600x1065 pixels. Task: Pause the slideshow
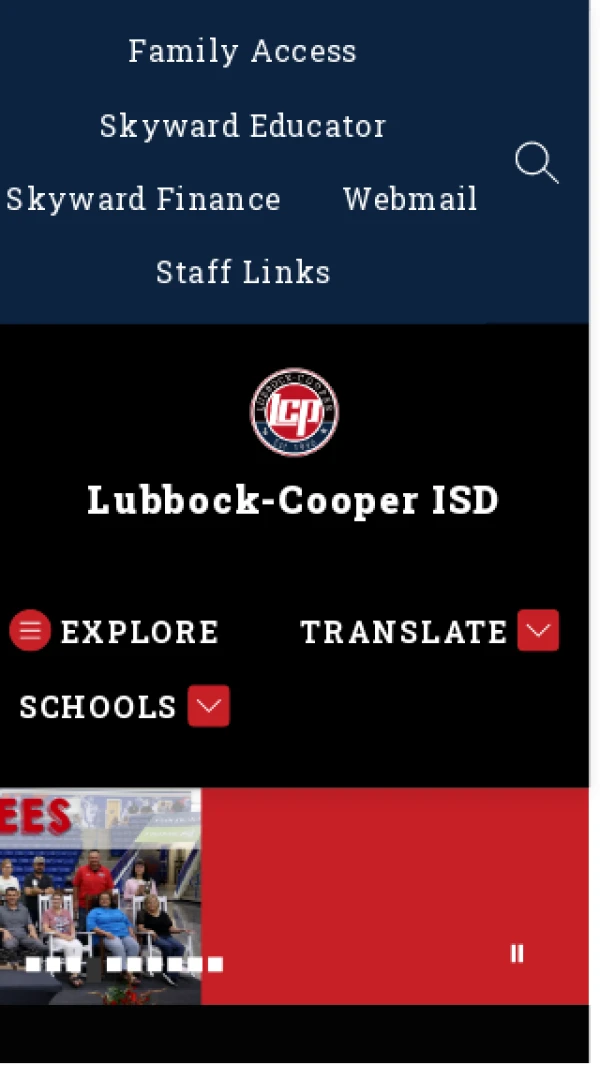click(x=517, y=953)
